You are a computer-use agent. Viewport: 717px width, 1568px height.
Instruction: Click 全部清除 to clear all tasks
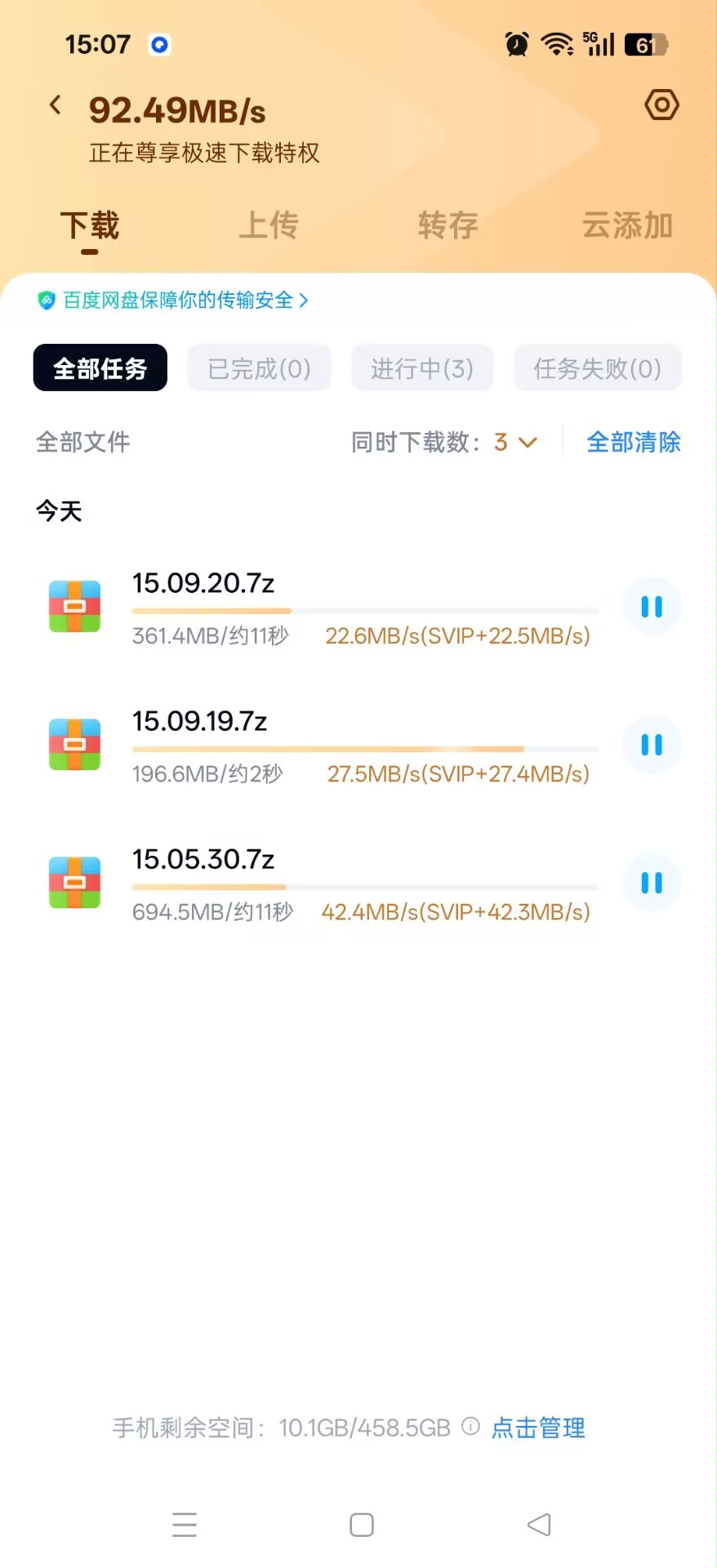click(634, 442)
